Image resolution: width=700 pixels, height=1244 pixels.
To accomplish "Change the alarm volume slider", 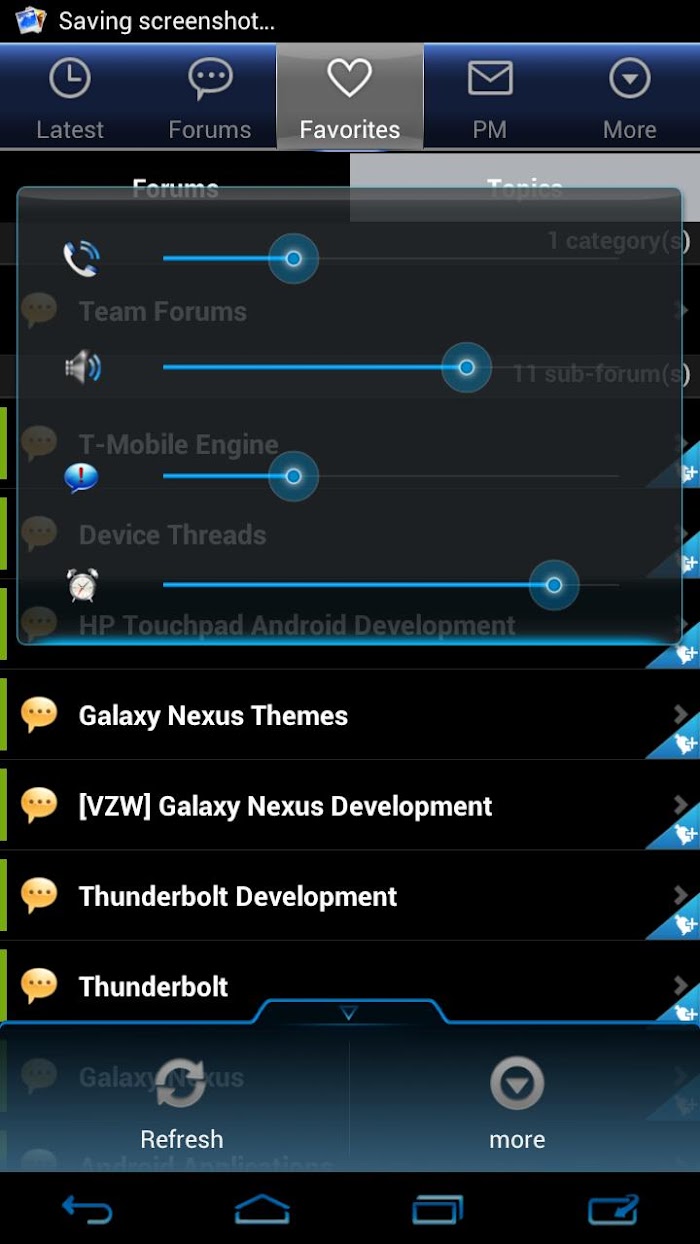I will 390,585.
